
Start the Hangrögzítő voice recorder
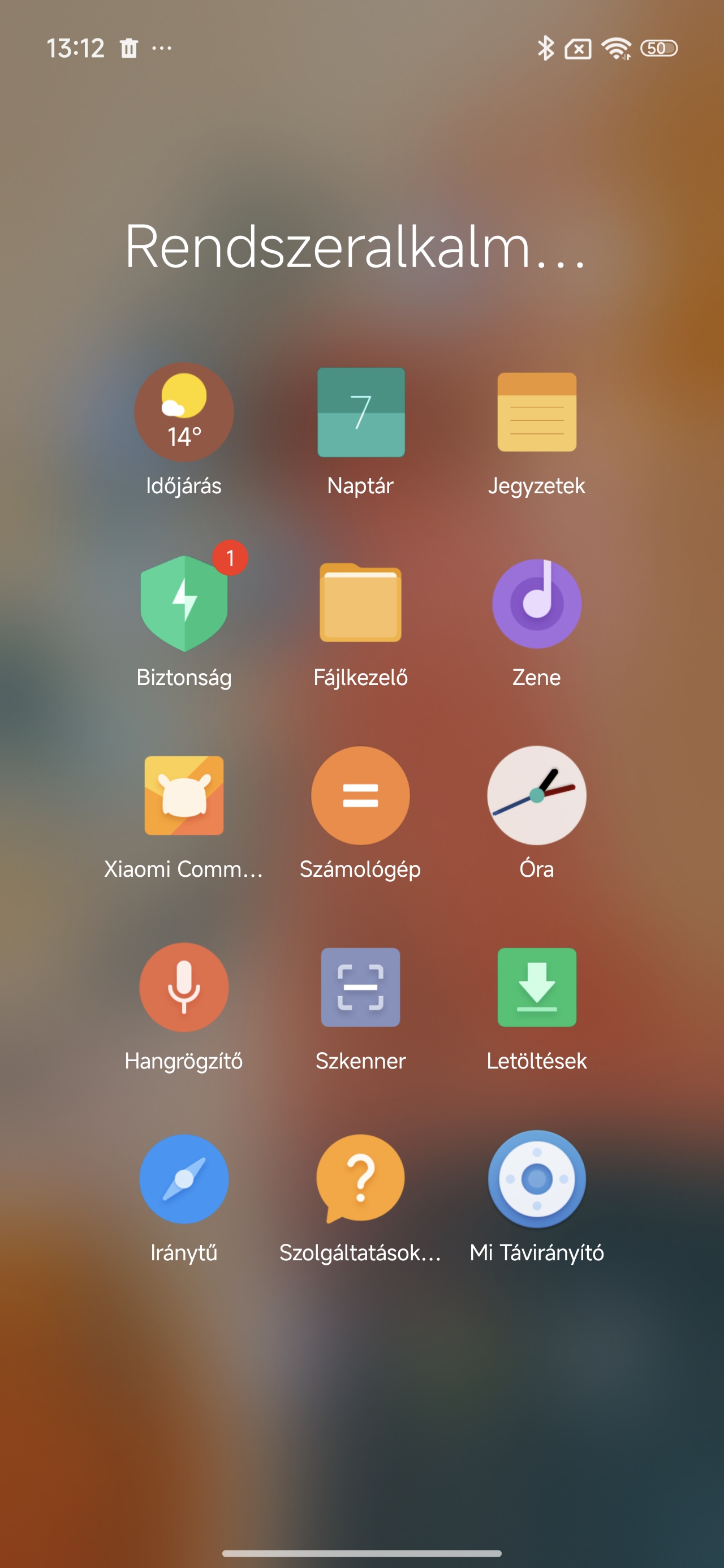tap(183, 987)
